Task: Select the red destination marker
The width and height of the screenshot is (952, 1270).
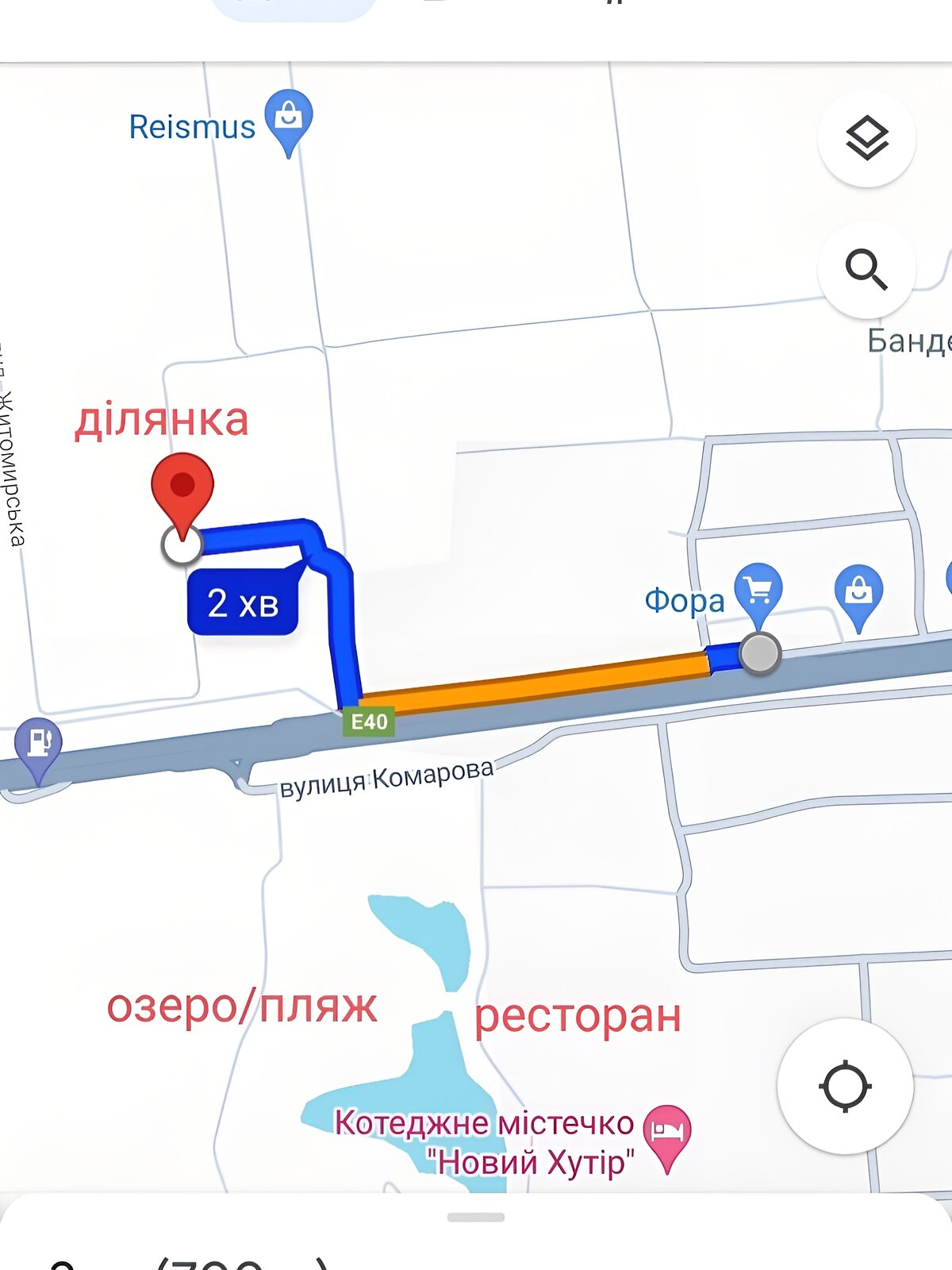Action: 182,488
